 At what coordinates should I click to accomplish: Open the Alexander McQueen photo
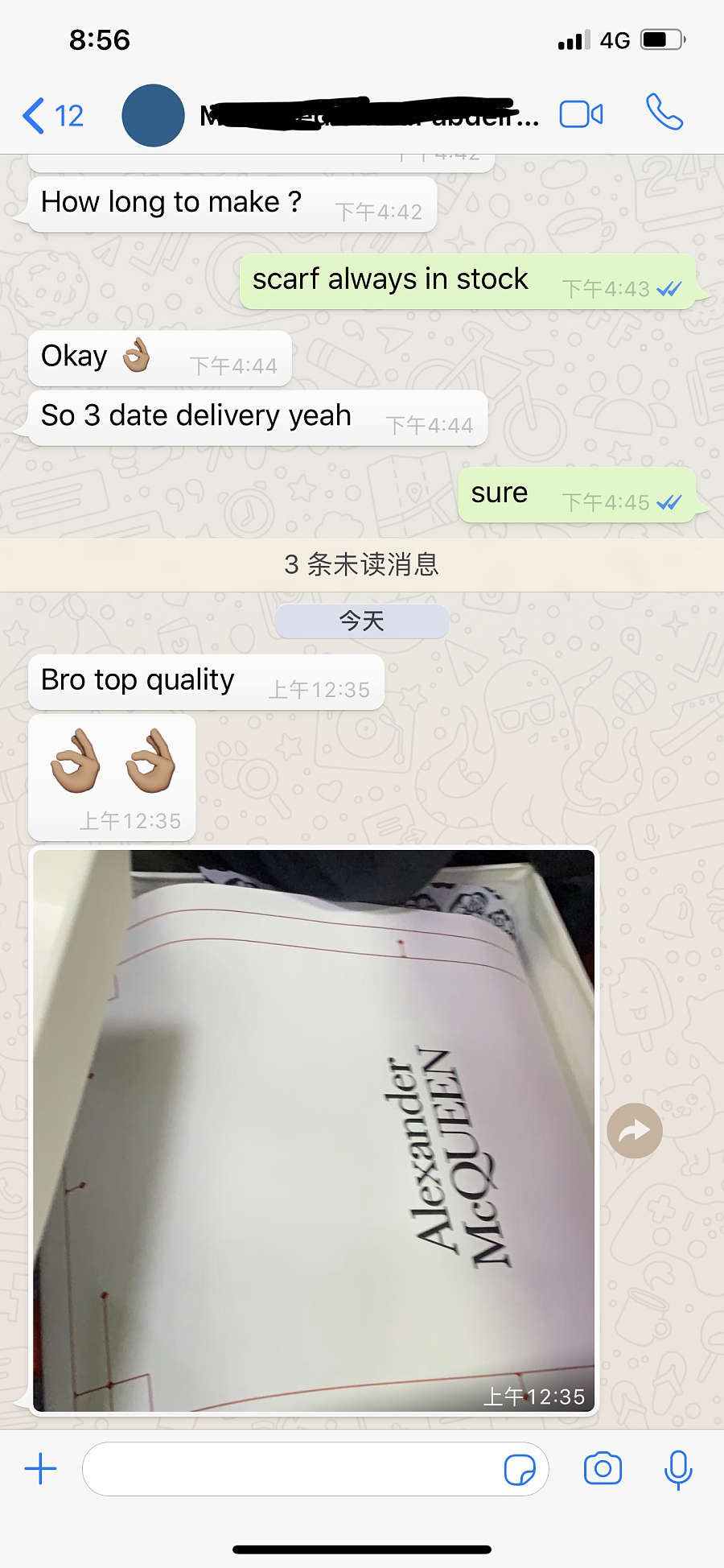(x=314, y=1130)
